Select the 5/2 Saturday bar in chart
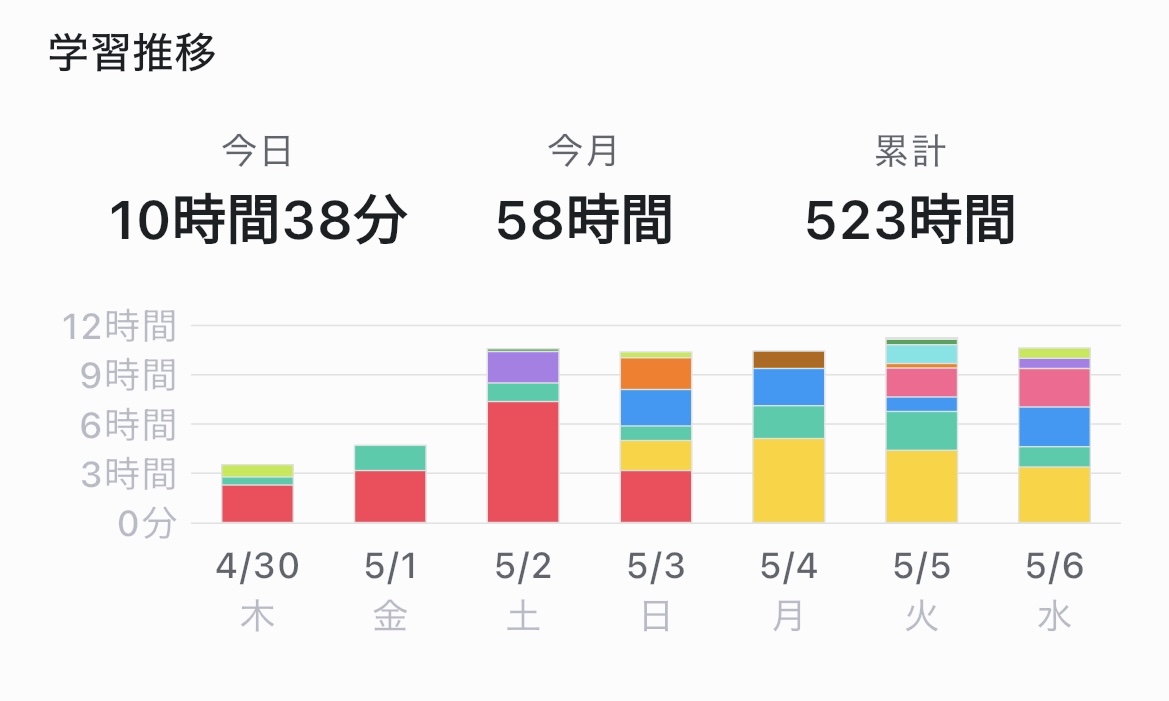 pyautogui.click(x=523, y=436)
